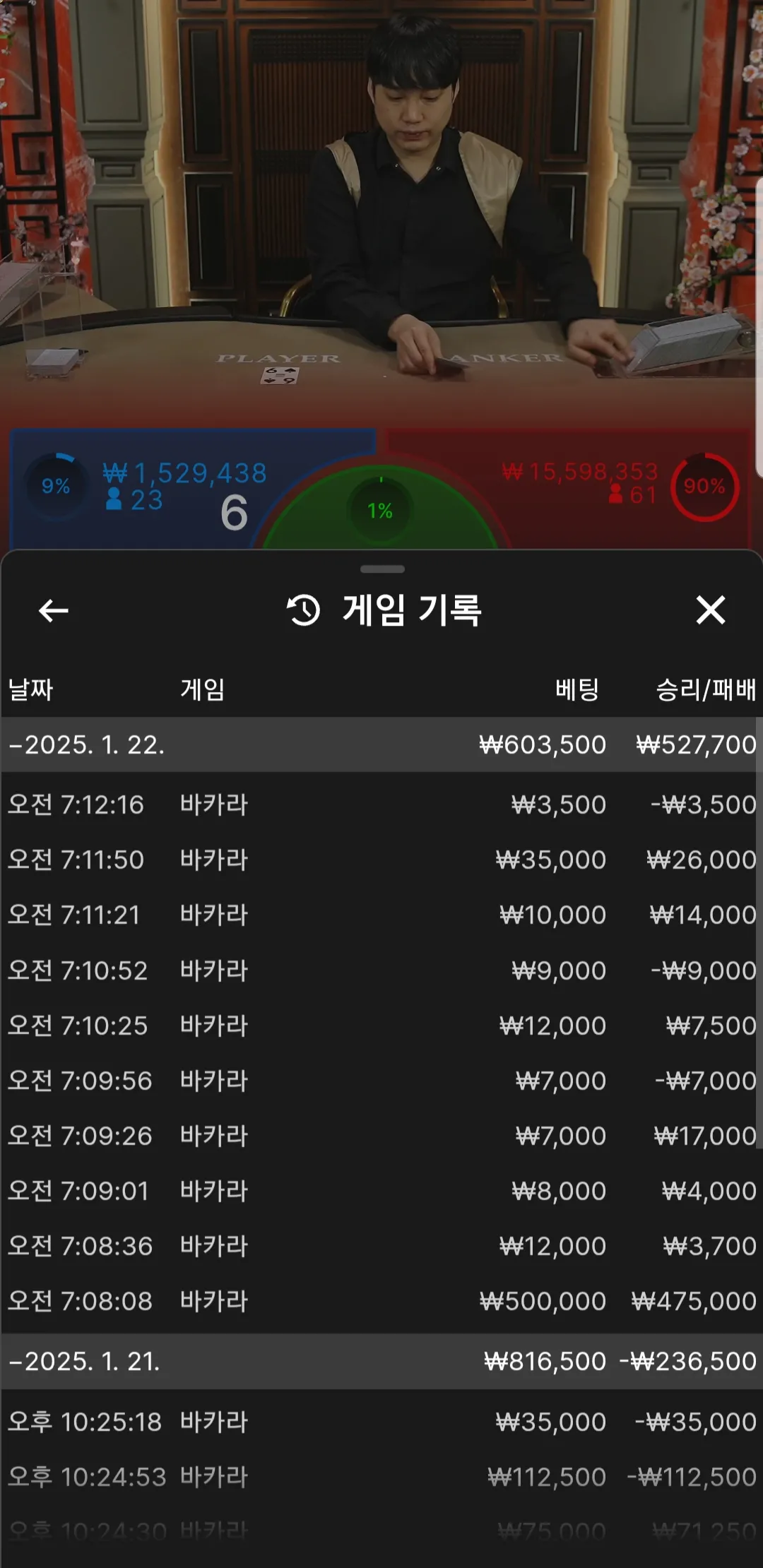
Task: Open the 오전 7:11:50 바카라 record
Action: (381, 860)
